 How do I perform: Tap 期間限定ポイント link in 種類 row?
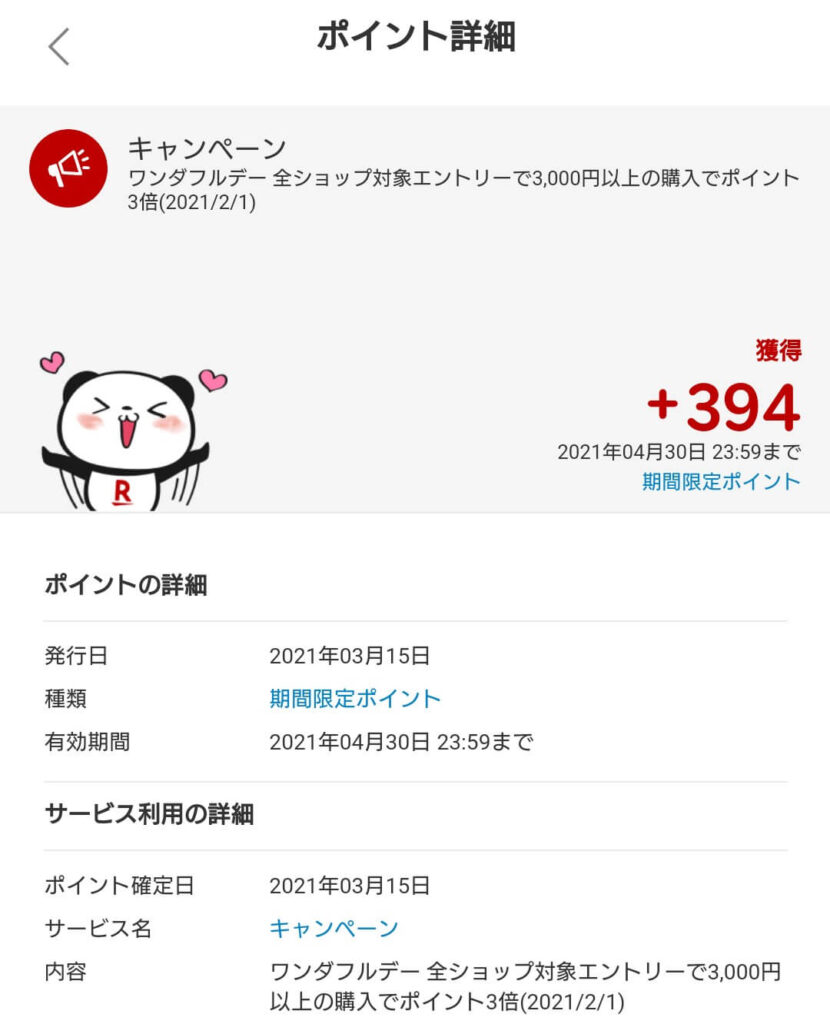(355, 699)
